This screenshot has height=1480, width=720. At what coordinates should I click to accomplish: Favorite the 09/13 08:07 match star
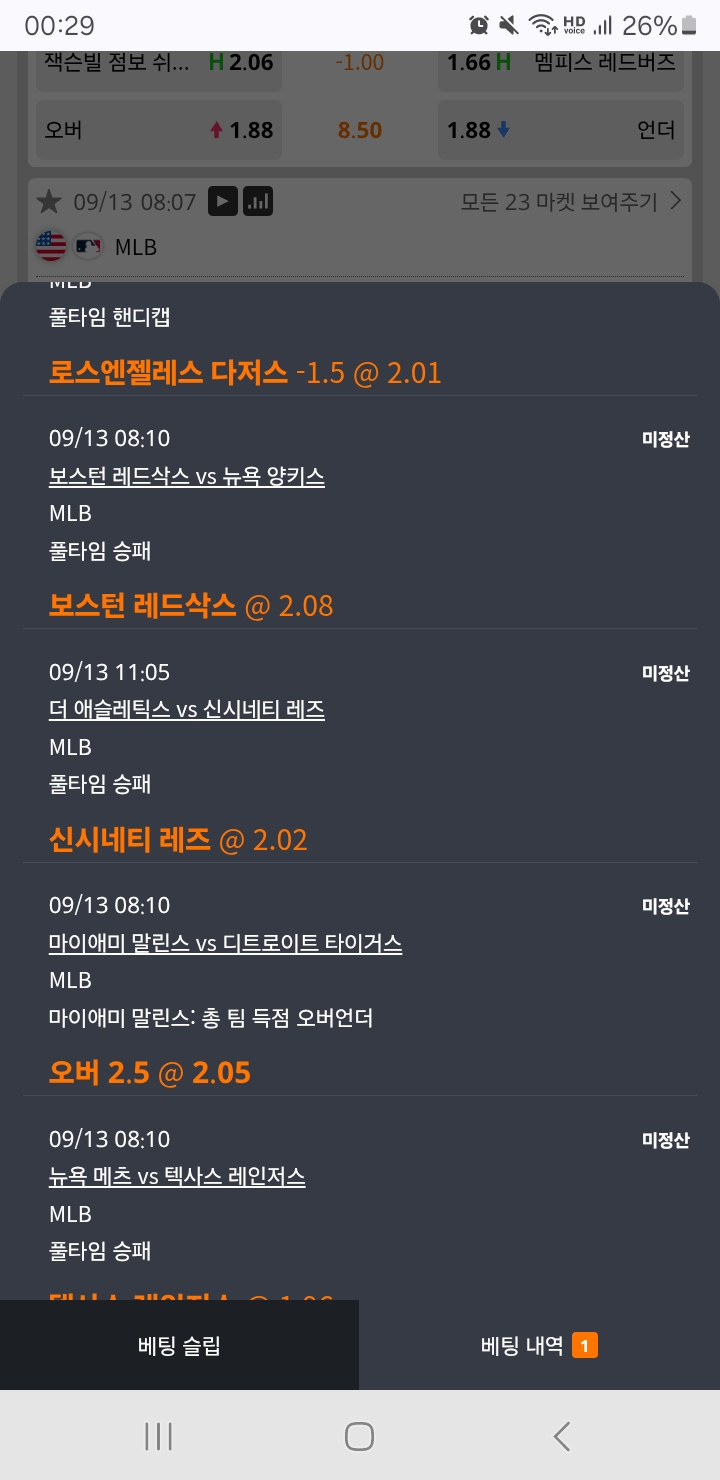pyautogui.click(x=49, y=203)
